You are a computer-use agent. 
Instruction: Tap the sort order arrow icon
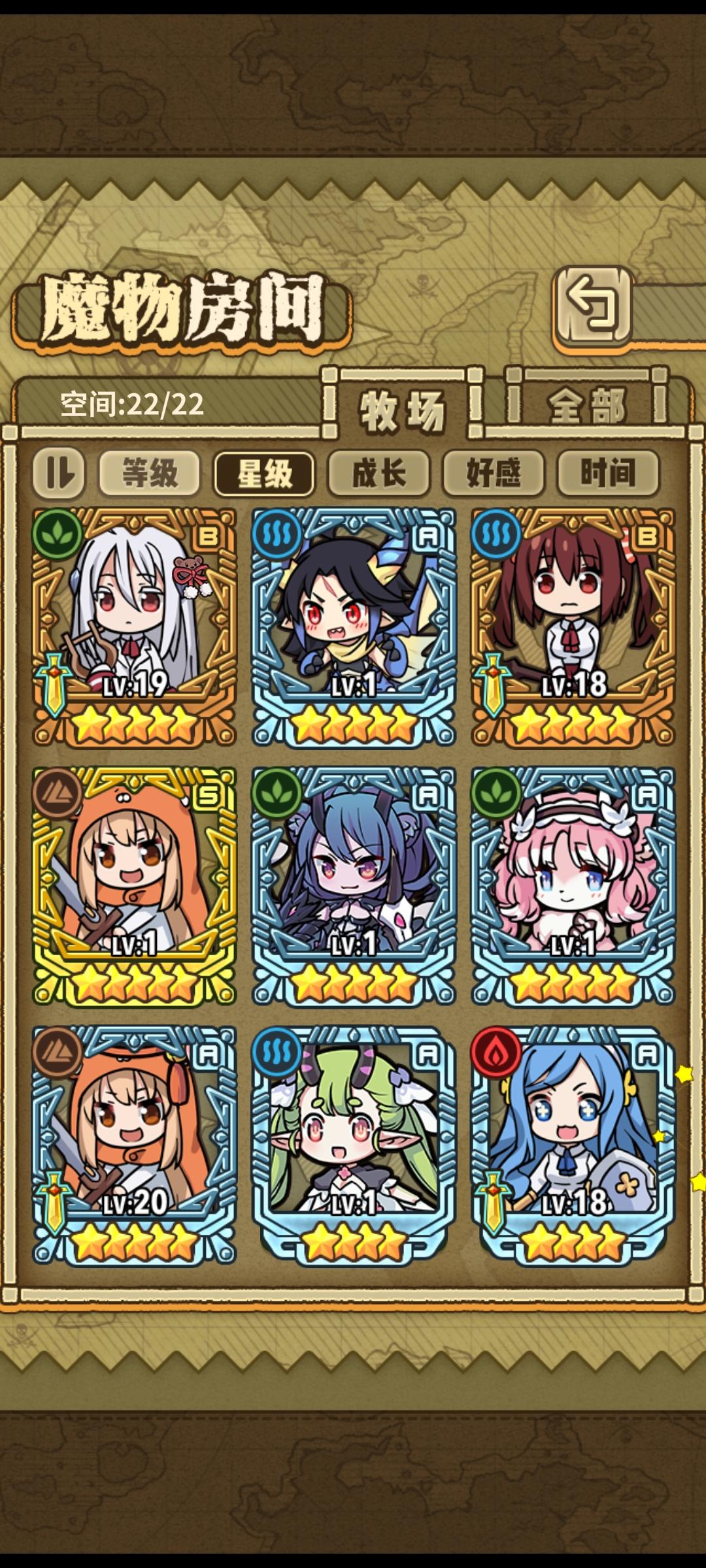(59, 475)
